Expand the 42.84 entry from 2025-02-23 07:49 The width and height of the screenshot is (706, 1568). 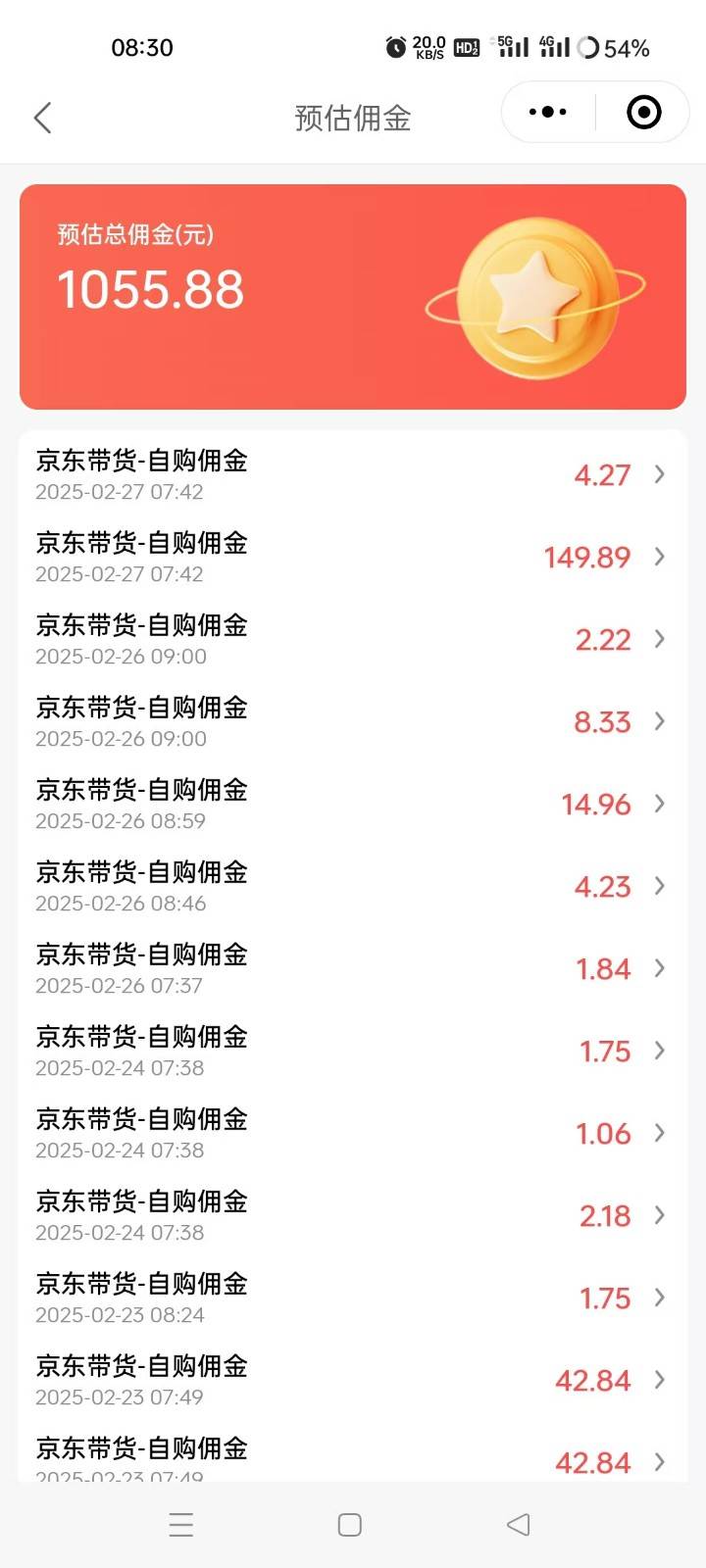click(x=593, y=1380)
